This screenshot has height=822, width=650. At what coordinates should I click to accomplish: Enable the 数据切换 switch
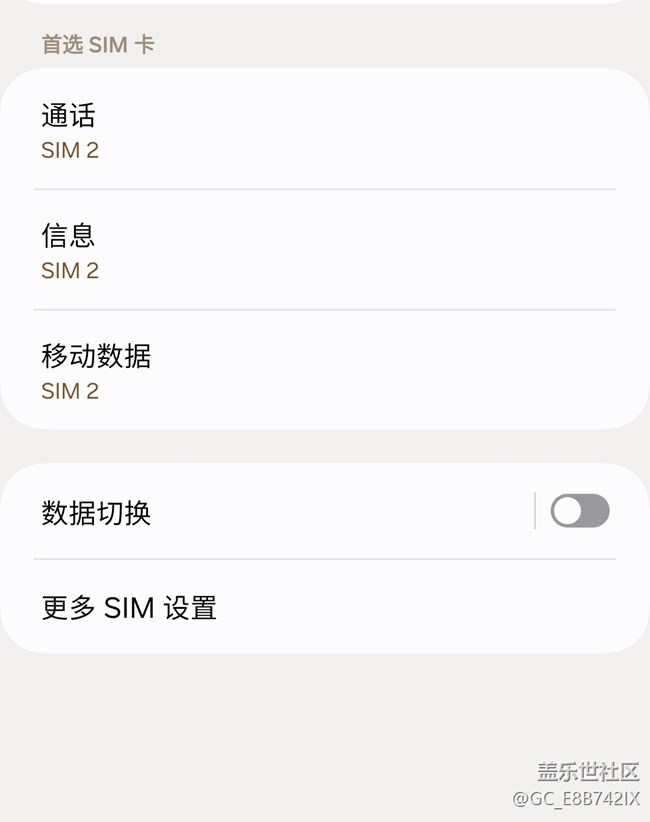coord(580,511)
